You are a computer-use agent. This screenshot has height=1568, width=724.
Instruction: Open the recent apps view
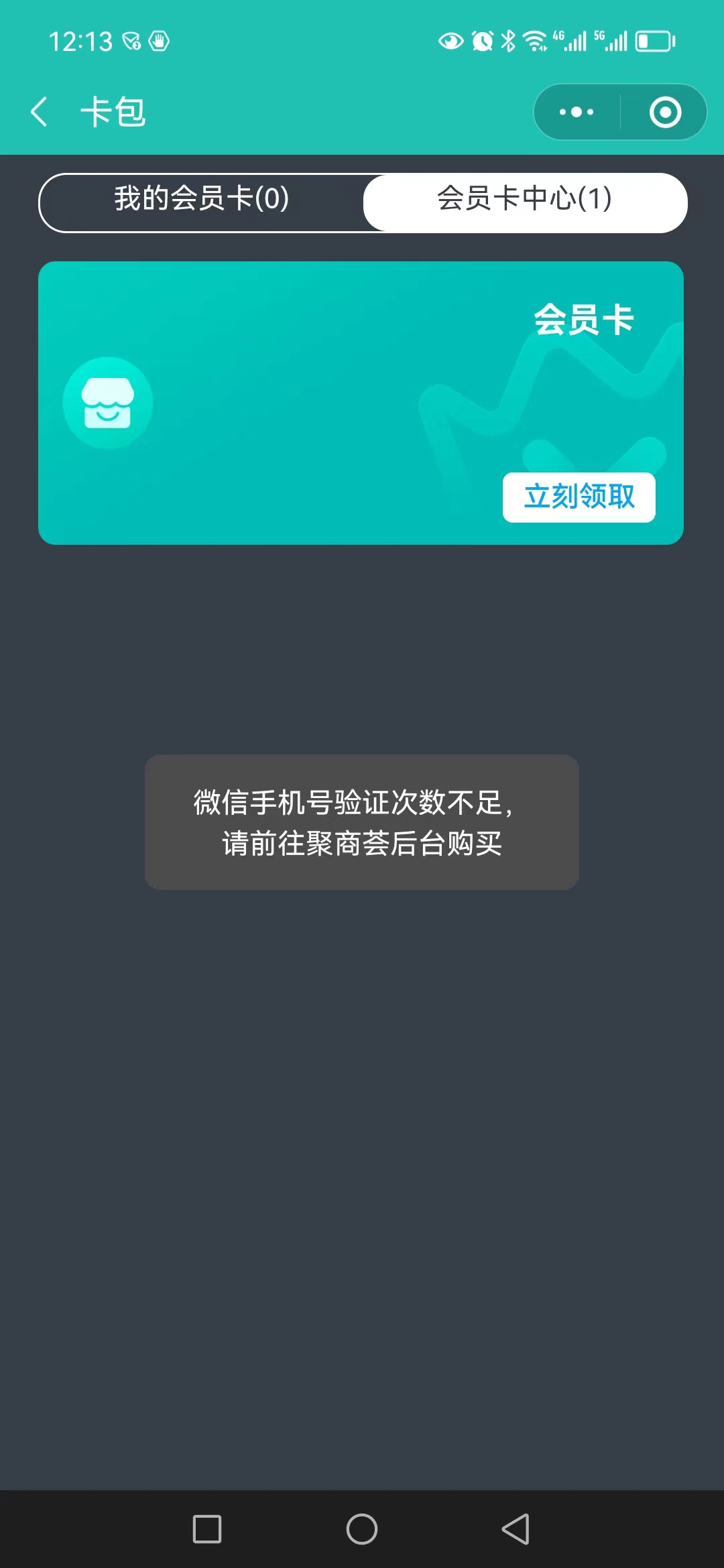pyautogui.click(x=207, y=1529)
